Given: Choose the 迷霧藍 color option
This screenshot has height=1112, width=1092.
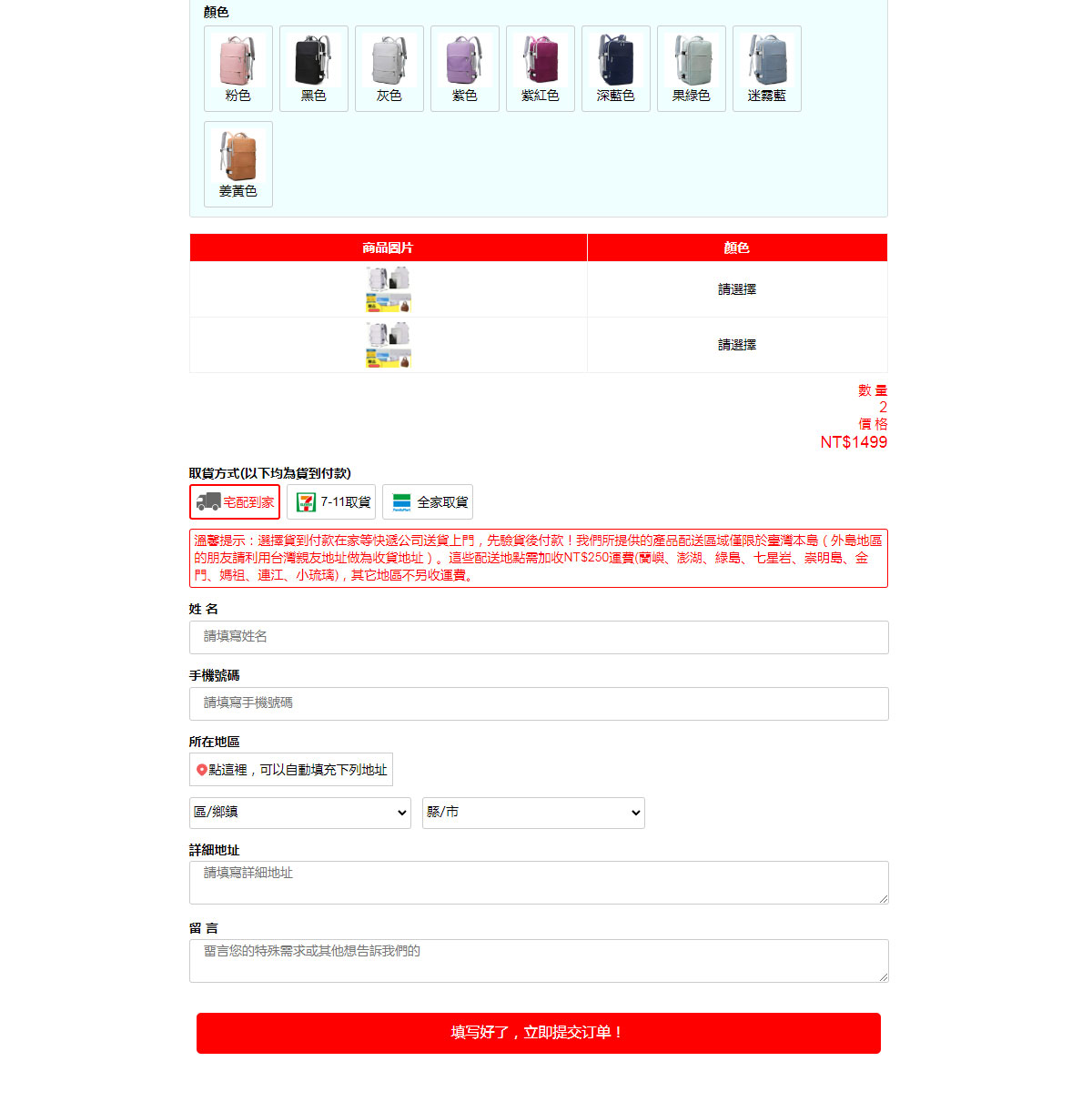Looking at the screenshot, I should click(x=767, y=68).
